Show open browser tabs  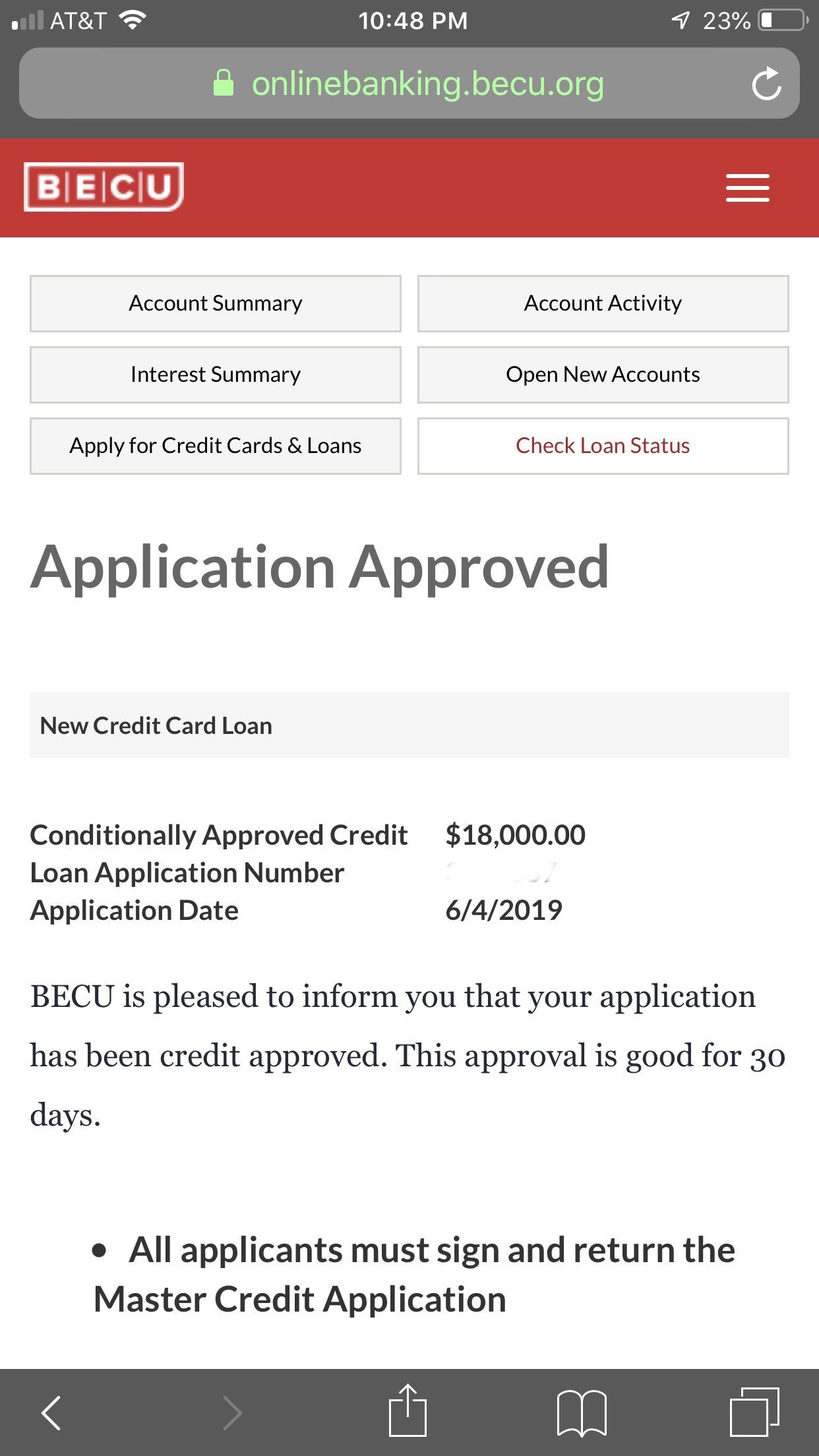(754, 1412)
